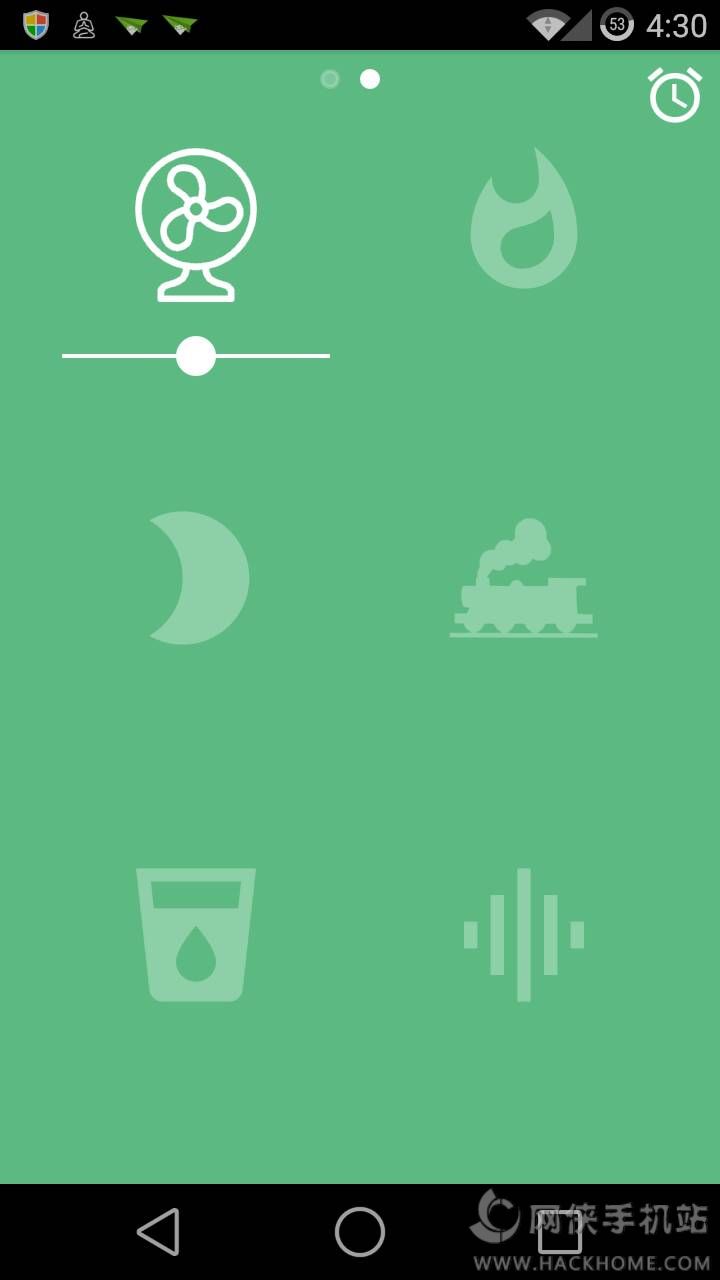The width and height of the screenshot is (720, 1280).
Task: Return to the home screen
Action: 360,1231
